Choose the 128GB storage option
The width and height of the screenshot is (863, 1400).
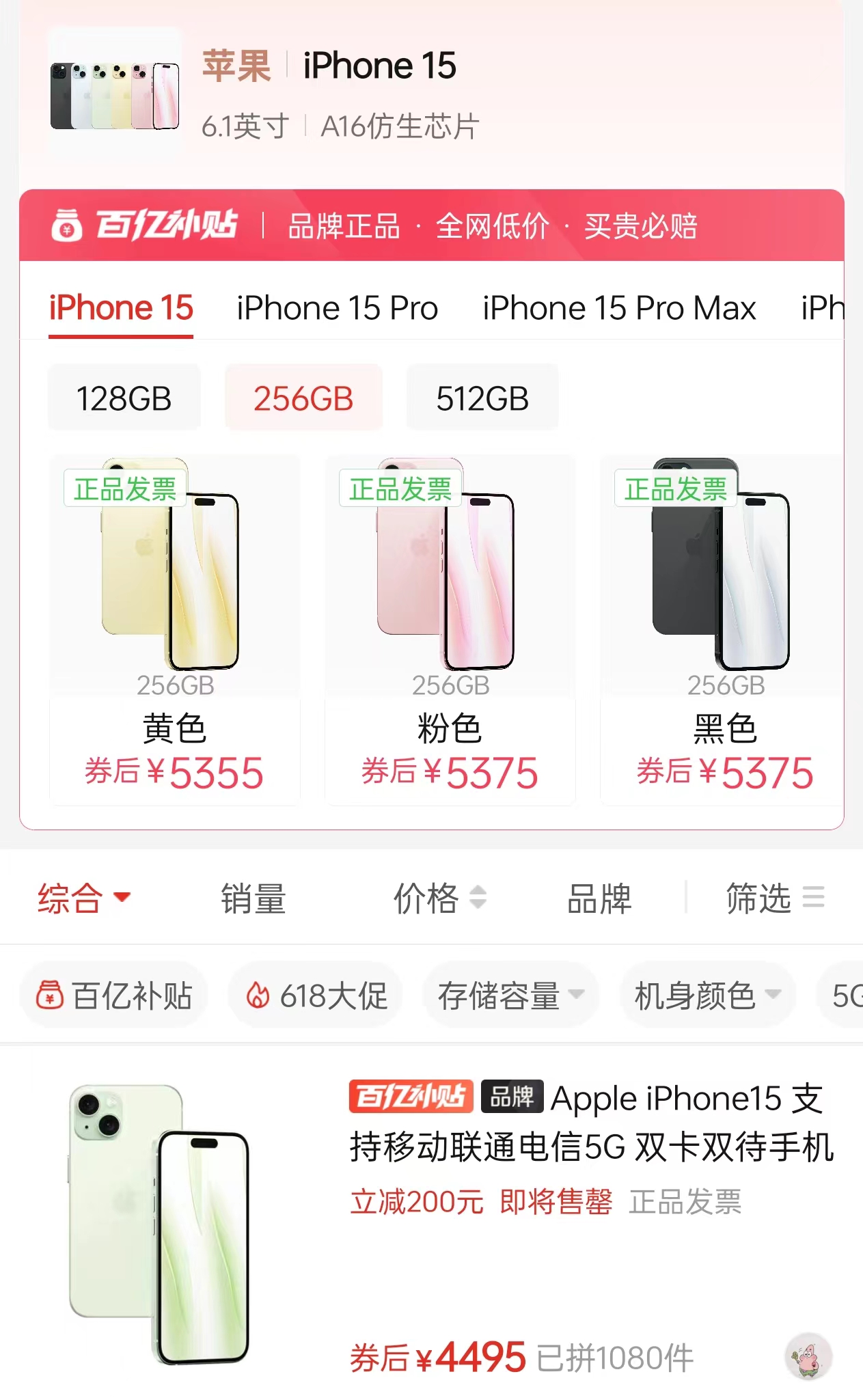coord(124,398)
